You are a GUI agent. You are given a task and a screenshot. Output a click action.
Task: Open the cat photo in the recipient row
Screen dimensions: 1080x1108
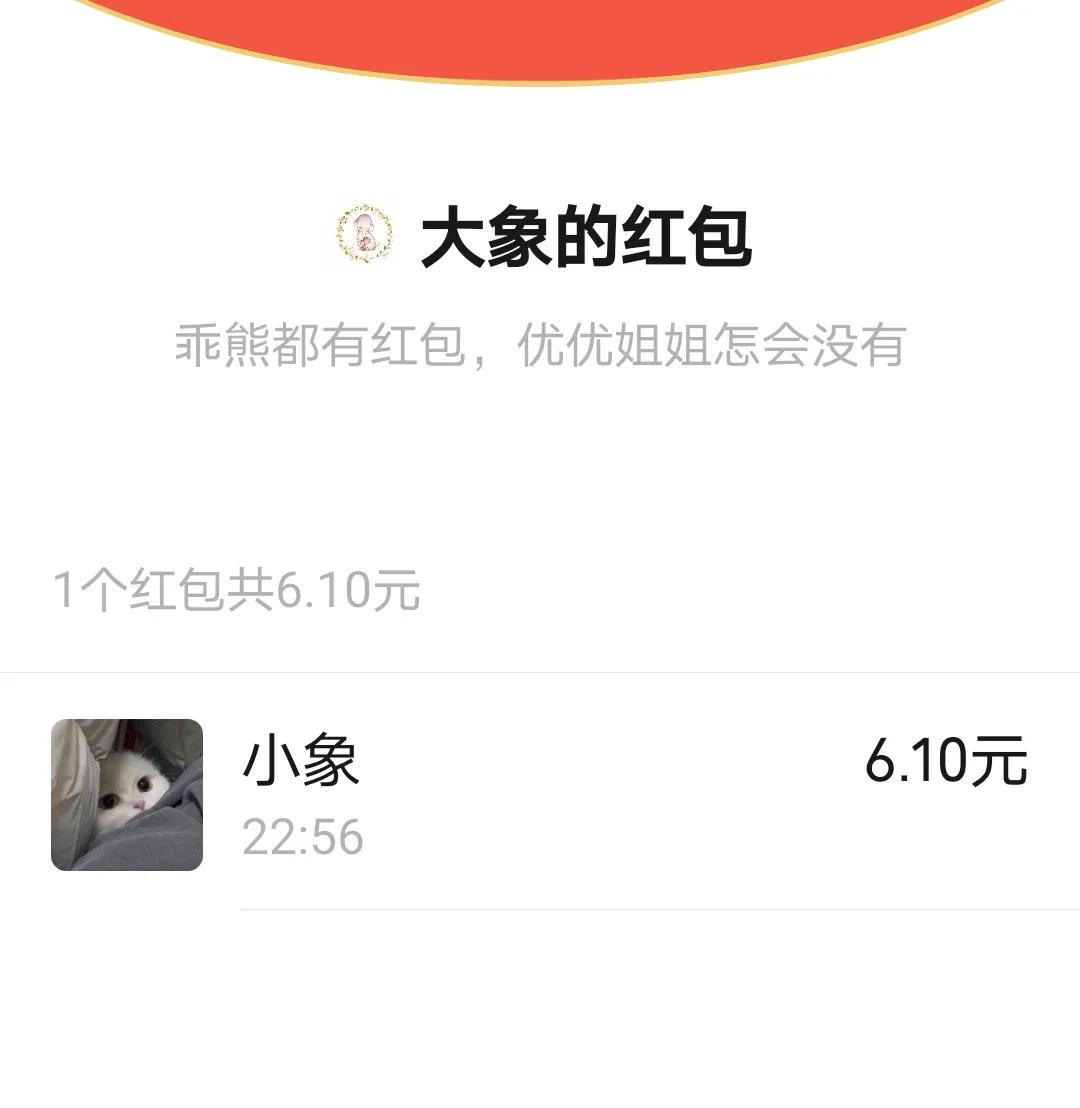click(x=127, y=795)
